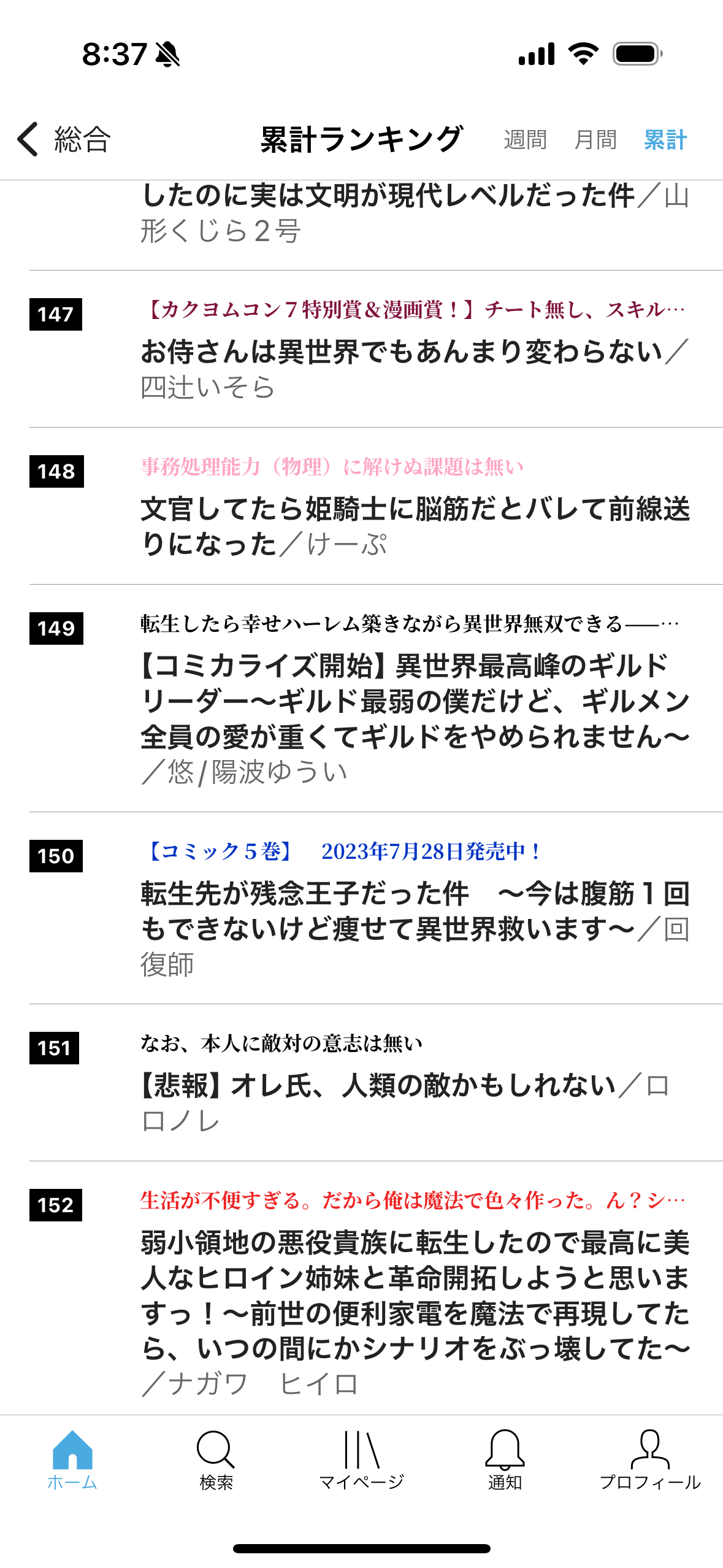Screen dimensions: 723x1568
Task: Switch to the マイページ tab
Action: tap(361, 1460)
